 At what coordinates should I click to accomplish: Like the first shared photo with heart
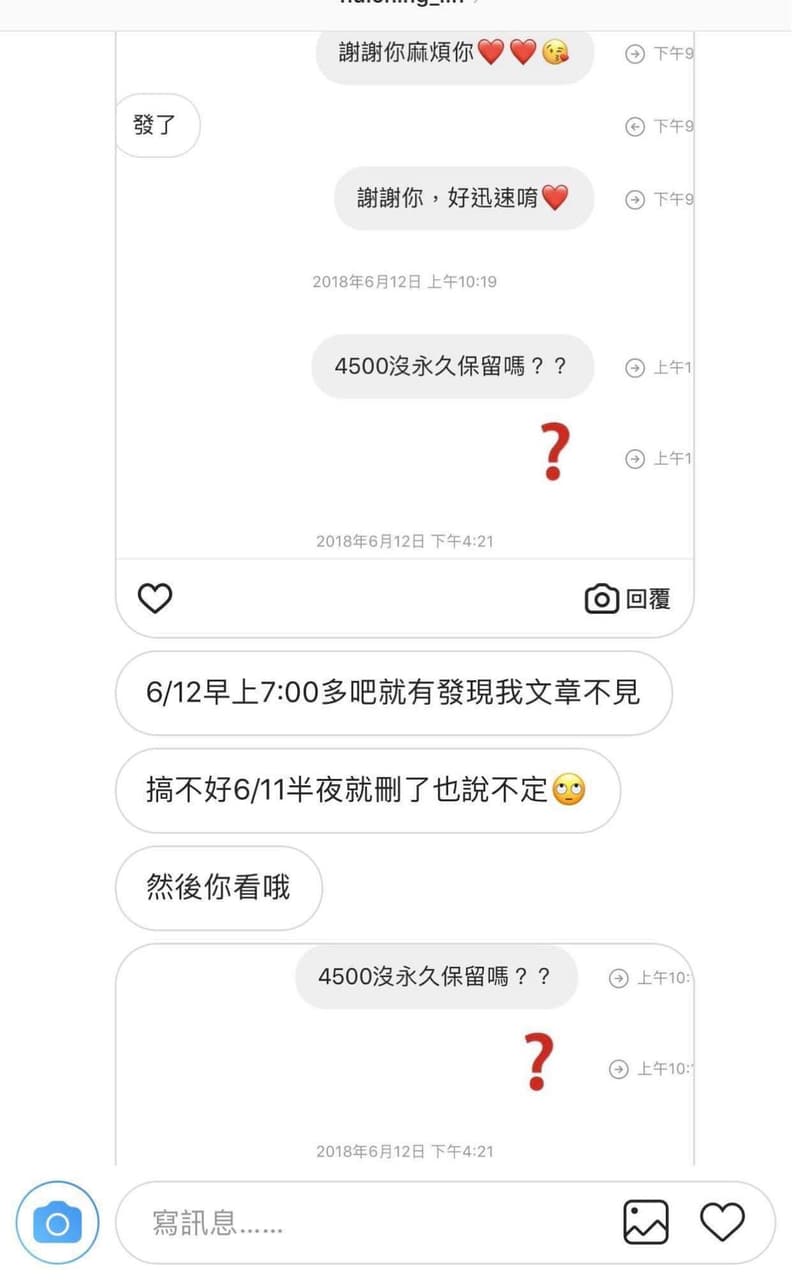click(155, 598)
